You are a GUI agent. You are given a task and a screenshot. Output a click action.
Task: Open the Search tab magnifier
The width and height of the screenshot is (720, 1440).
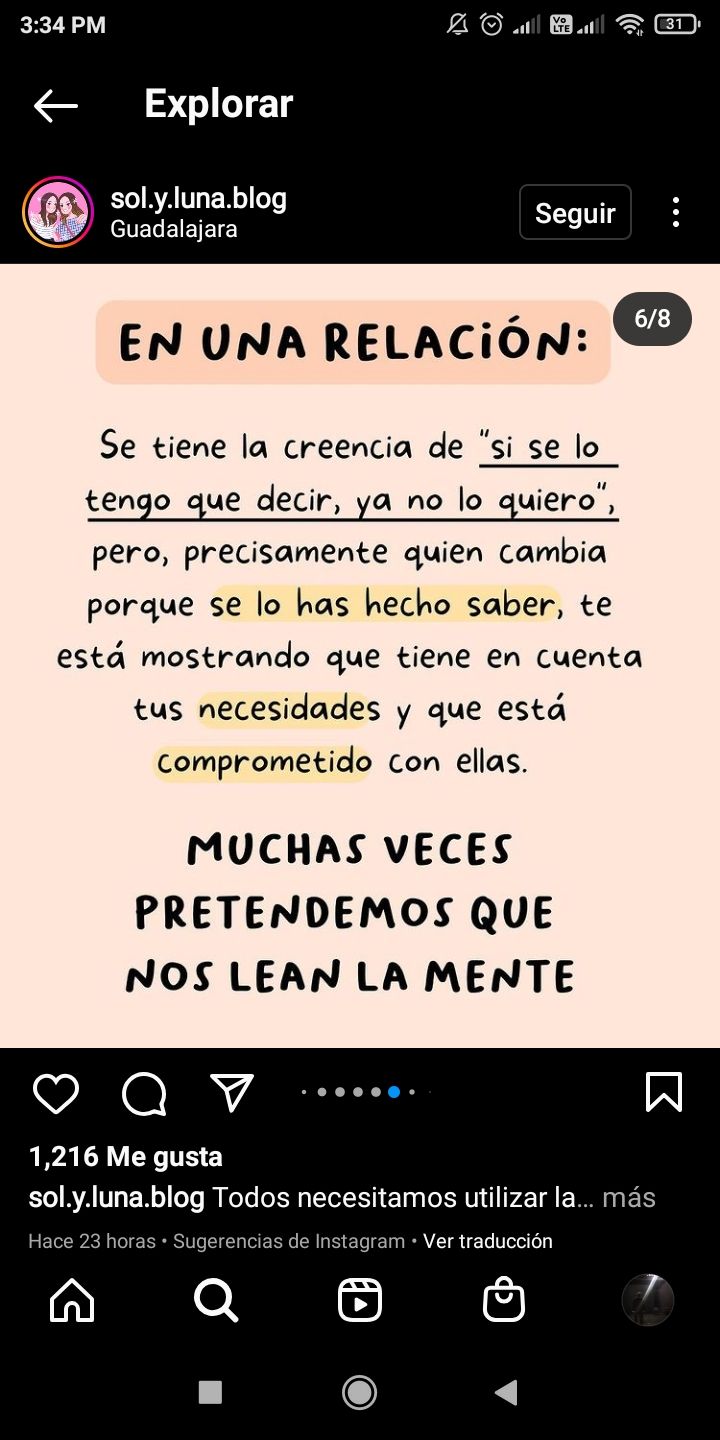pos(216,1300)
